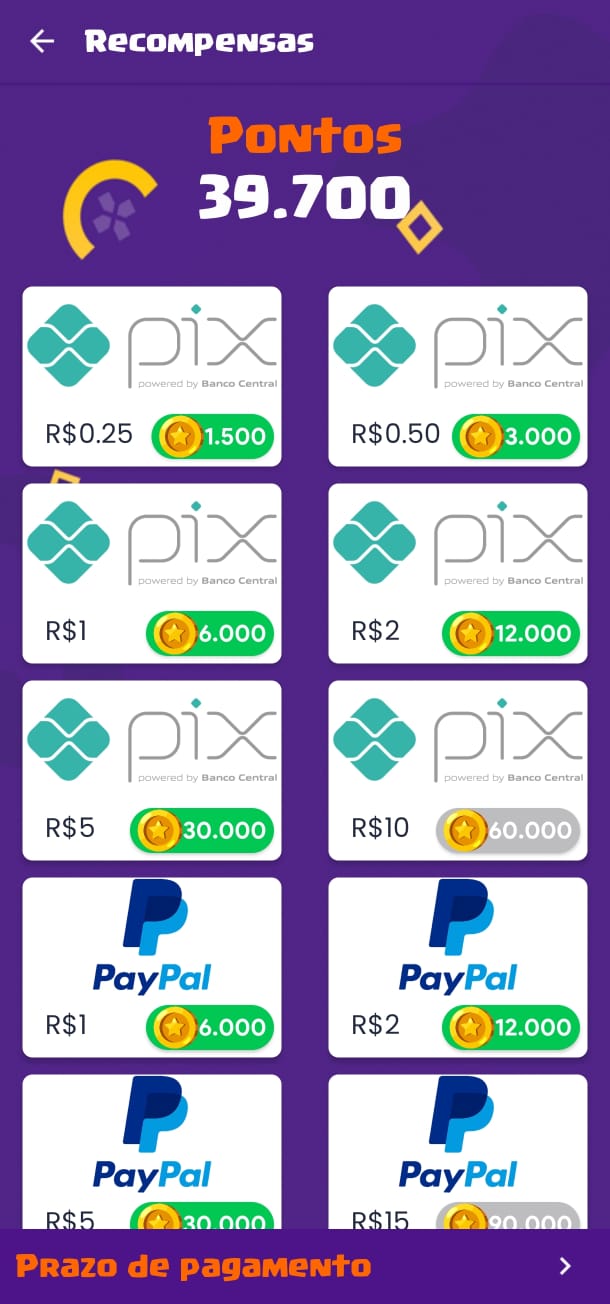Tap the PayPal R$15 reward card
The height and width of the screenshot is (1304, 610).
(x=458, y=1150)
